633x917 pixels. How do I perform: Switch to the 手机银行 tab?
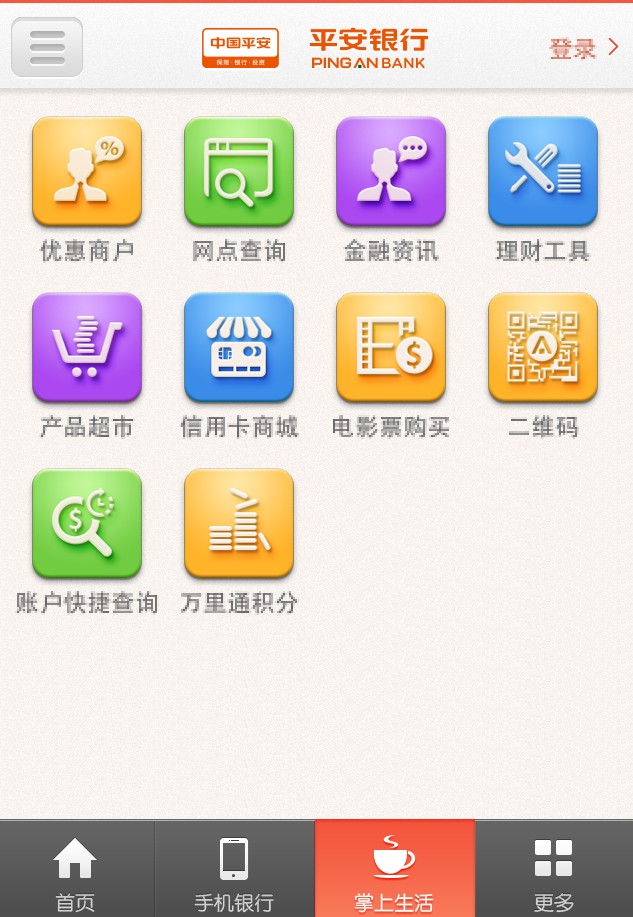(x=234, y=870)
